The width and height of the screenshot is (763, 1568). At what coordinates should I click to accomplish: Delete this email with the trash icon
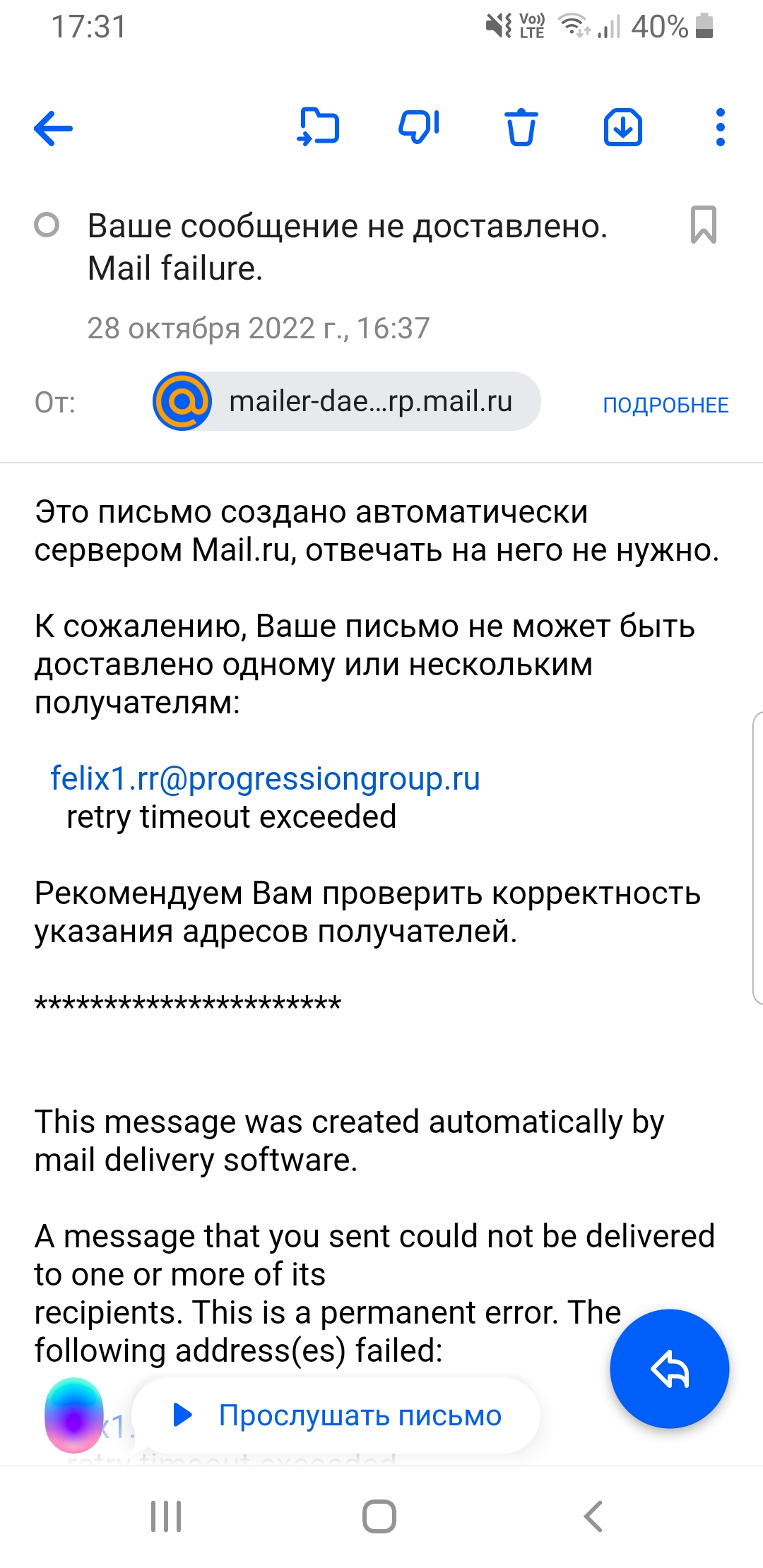point(521,128)
